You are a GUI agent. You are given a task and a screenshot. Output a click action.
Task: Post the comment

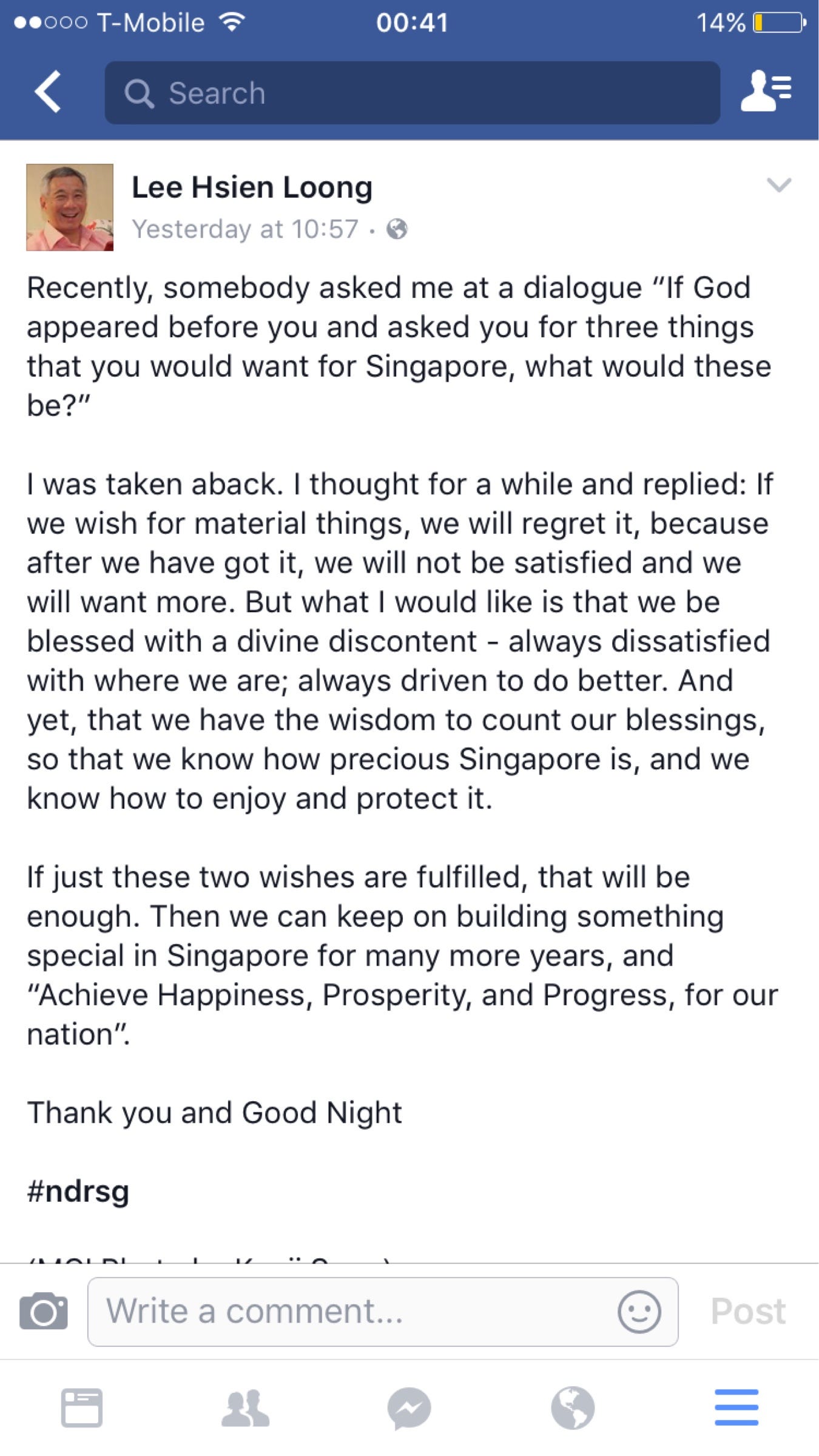coord(748,1311)
